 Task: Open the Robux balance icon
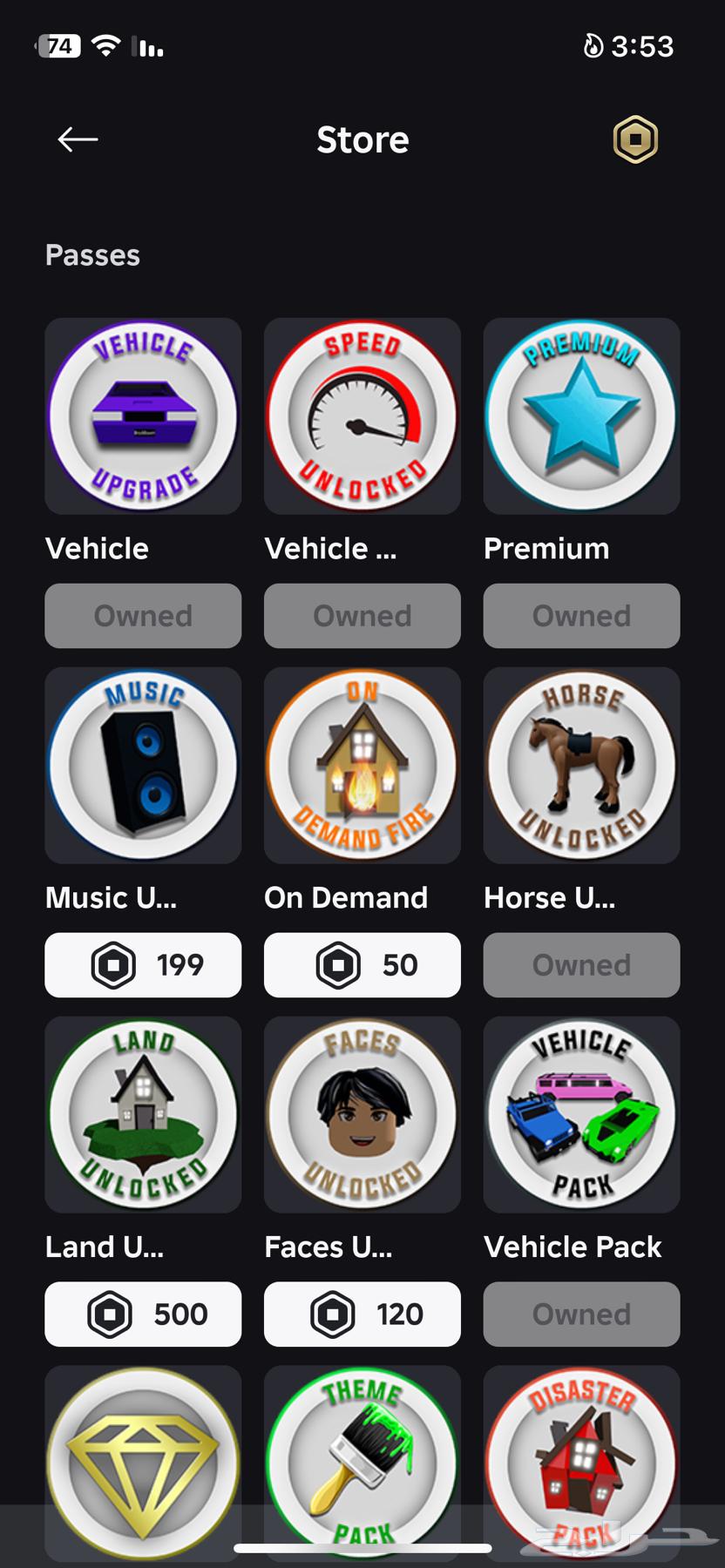[635, 139]
